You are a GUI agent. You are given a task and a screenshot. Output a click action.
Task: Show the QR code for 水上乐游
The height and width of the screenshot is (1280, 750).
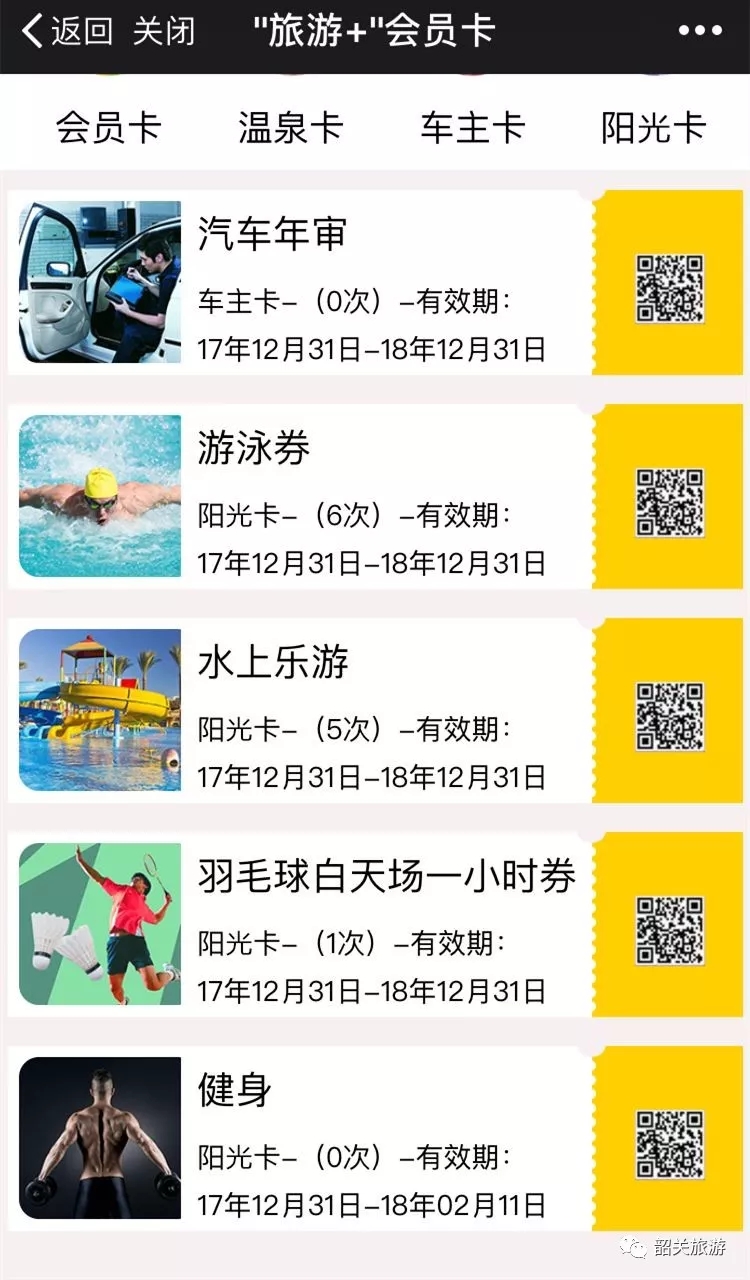[670, 717]
